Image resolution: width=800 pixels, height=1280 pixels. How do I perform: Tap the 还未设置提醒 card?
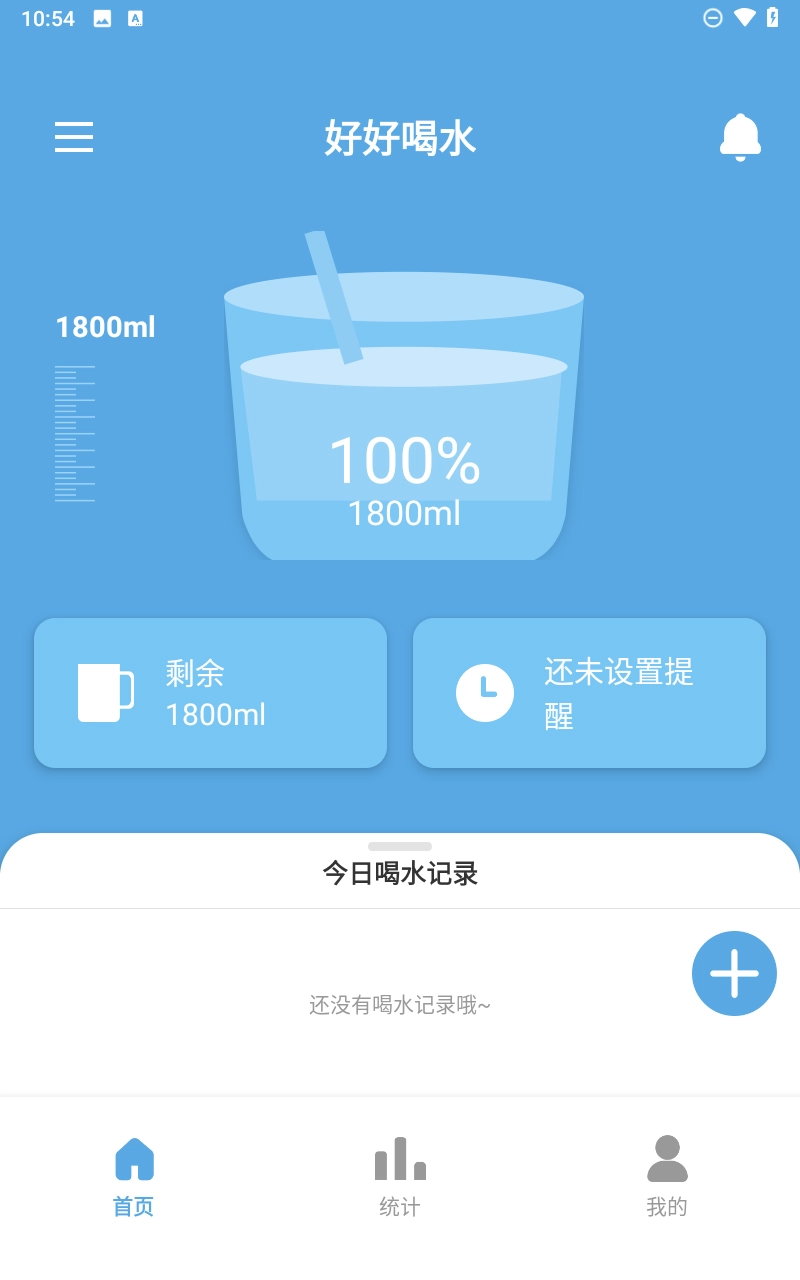coord(588,692)
